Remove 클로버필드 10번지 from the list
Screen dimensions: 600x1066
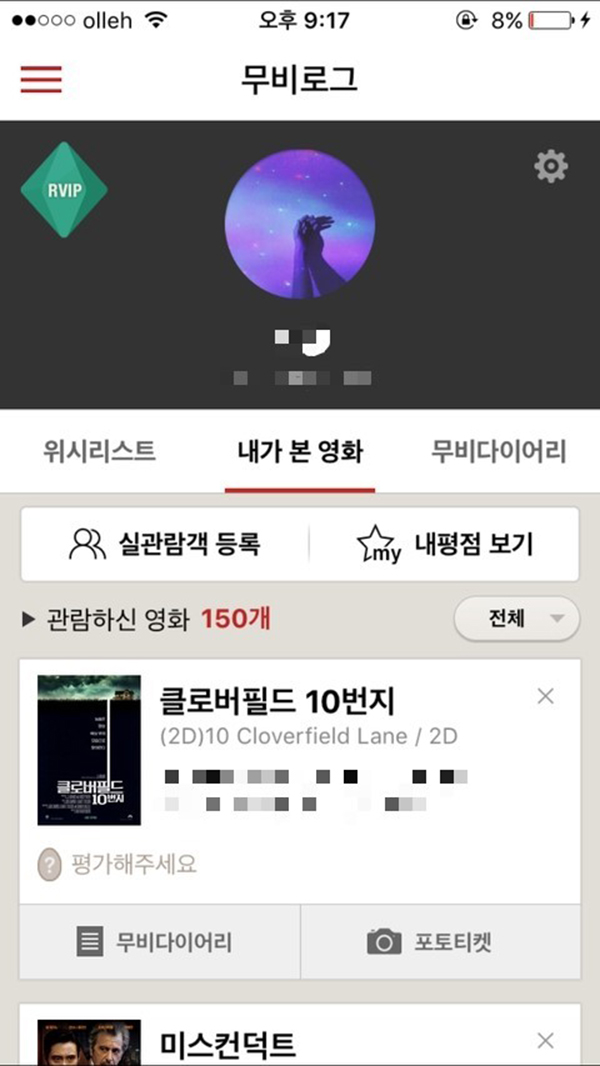pyautogui.click(x=545, y=697)
